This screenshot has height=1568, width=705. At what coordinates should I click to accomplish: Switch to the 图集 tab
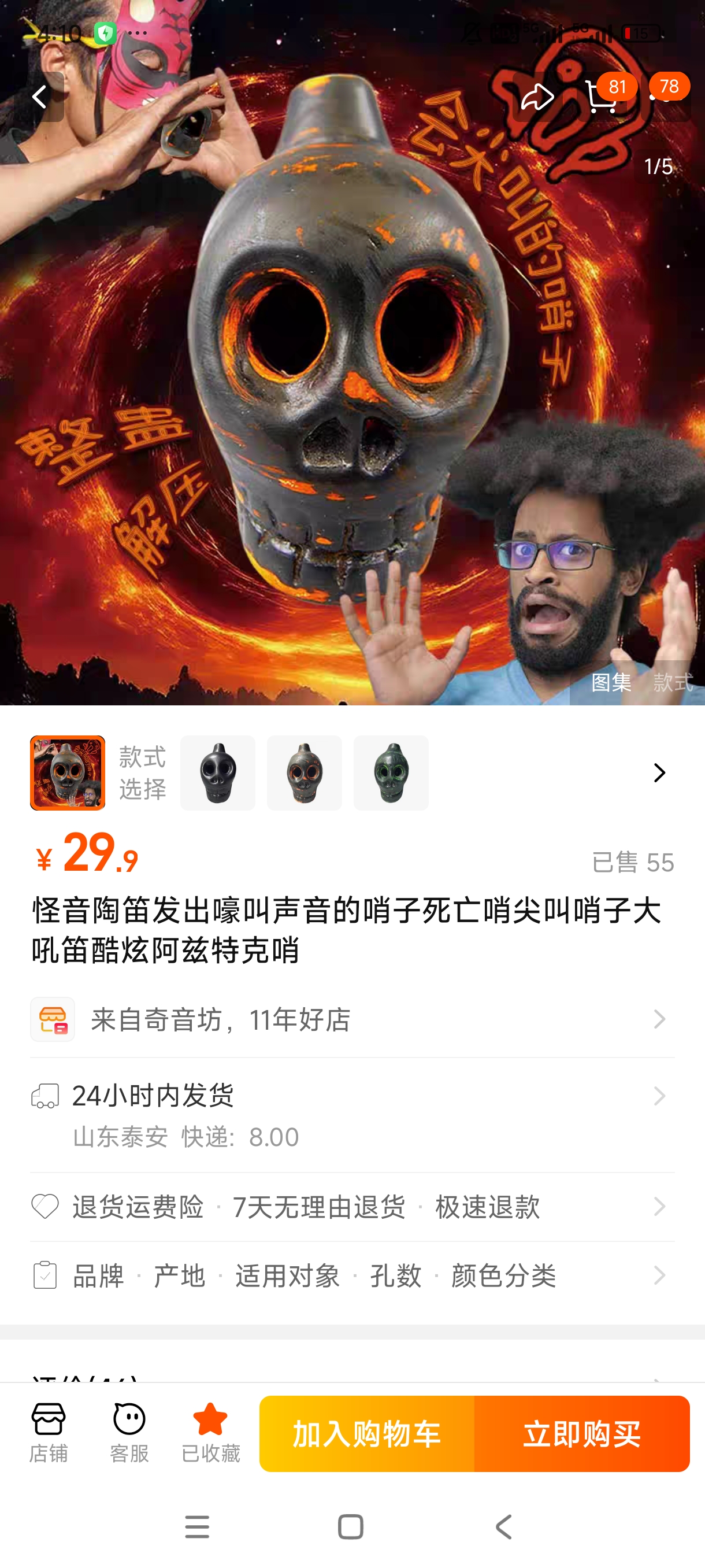(x=611, y=682)
